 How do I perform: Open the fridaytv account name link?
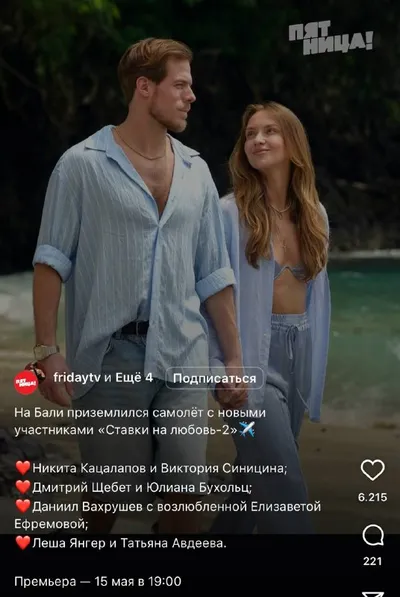(x=77, y=377)
